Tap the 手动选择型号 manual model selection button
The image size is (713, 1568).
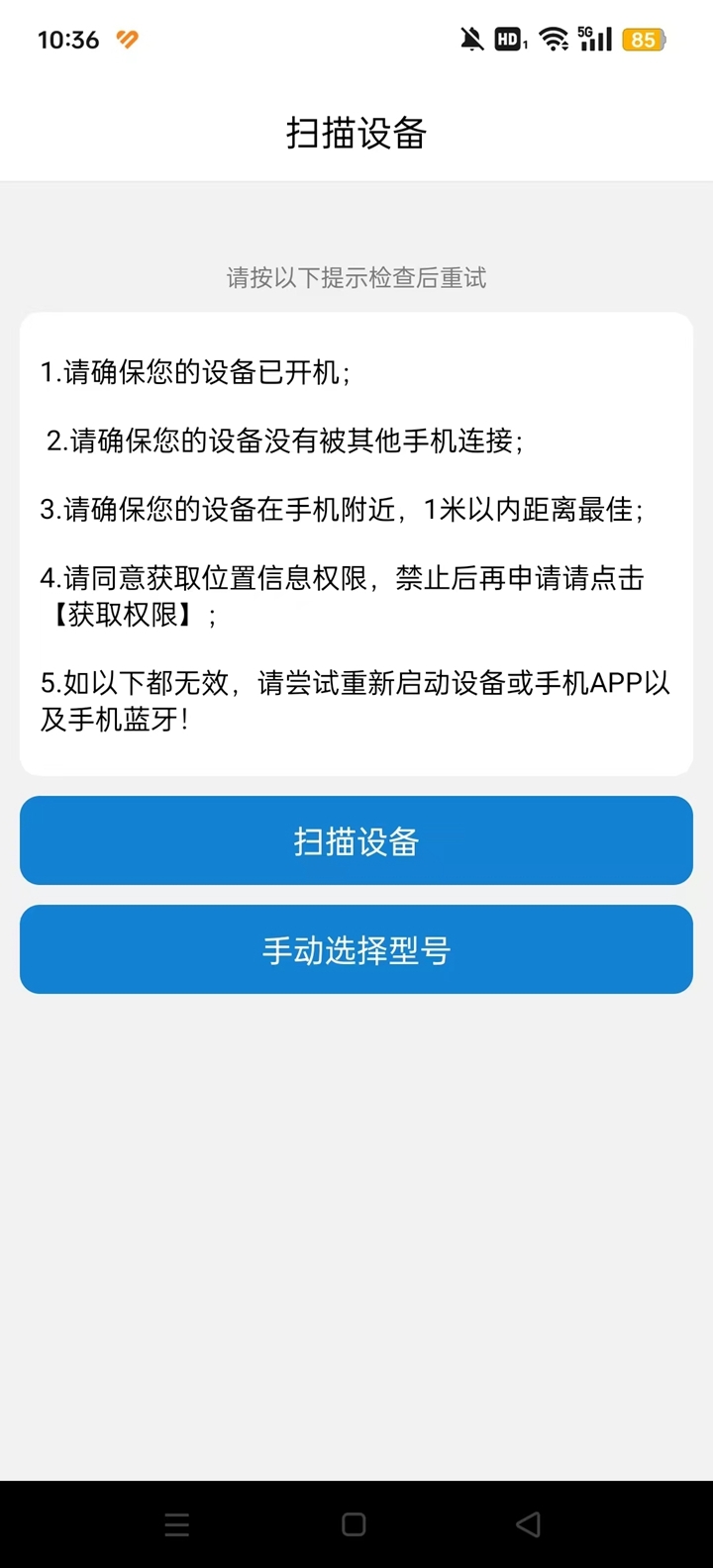click(356, 948)
